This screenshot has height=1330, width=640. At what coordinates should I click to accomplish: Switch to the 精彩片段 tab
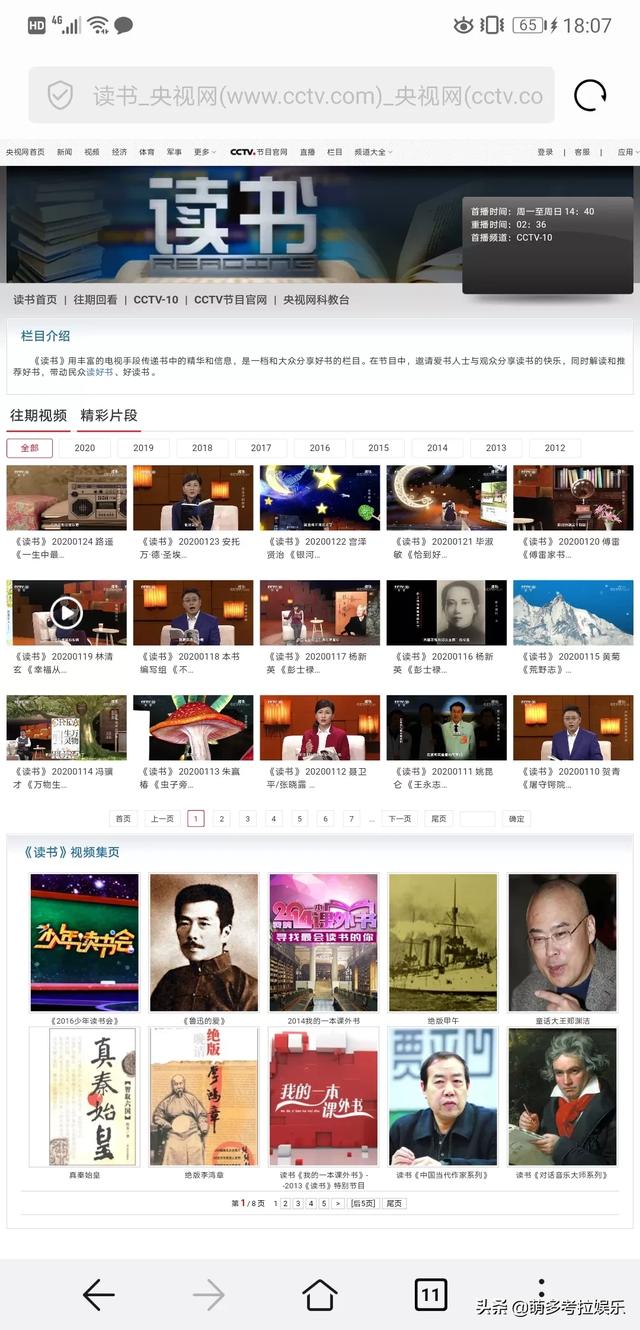pos(109,416)
